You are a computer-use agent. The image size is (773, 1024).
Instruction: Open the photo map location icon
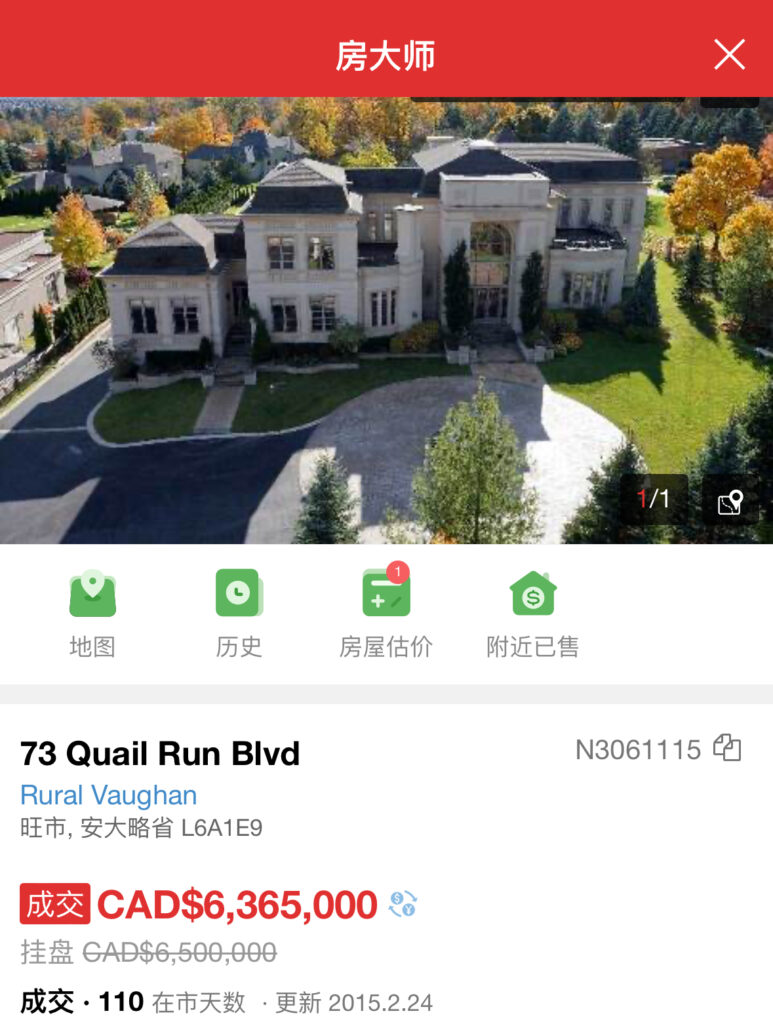pos(730,501)
